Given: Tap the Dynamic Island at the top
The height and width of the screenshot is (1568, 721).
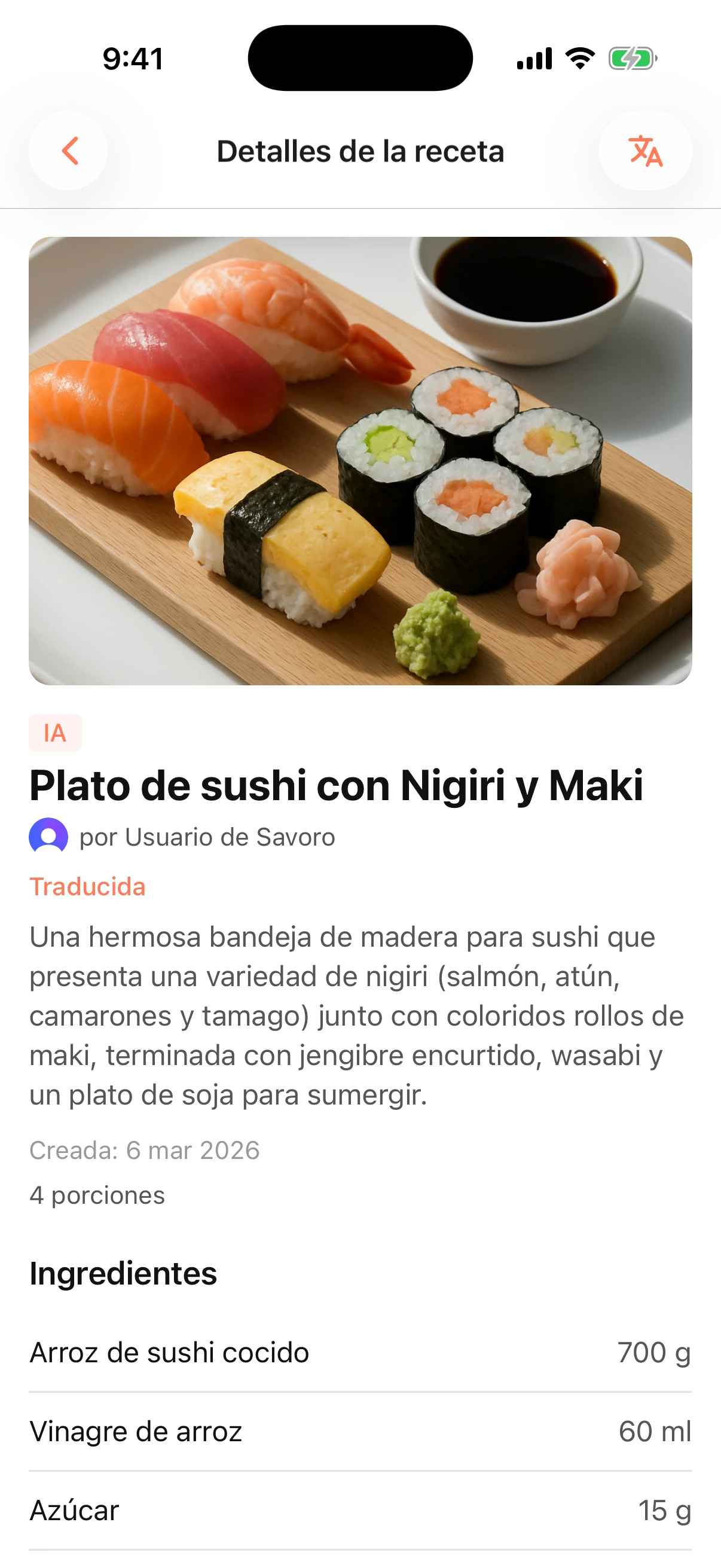Looking at the screenshot, I should (x=360, y=57).
